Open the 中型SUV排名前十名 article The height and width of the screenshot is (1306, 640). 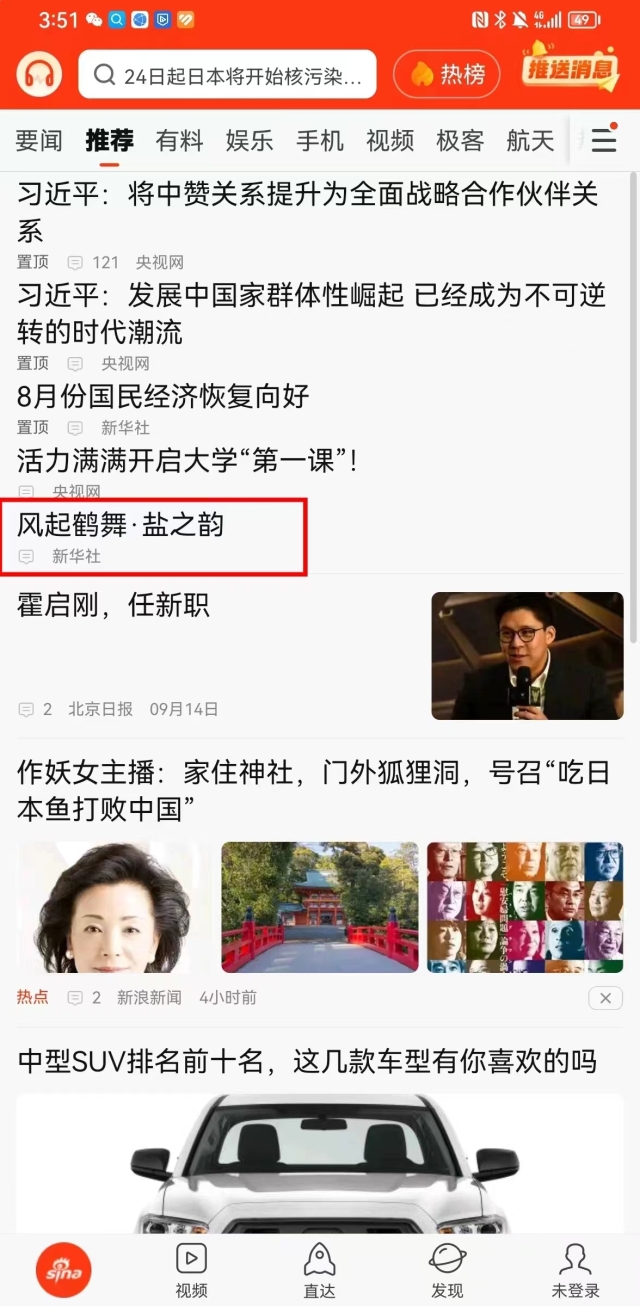click(x=308, y=1061)
